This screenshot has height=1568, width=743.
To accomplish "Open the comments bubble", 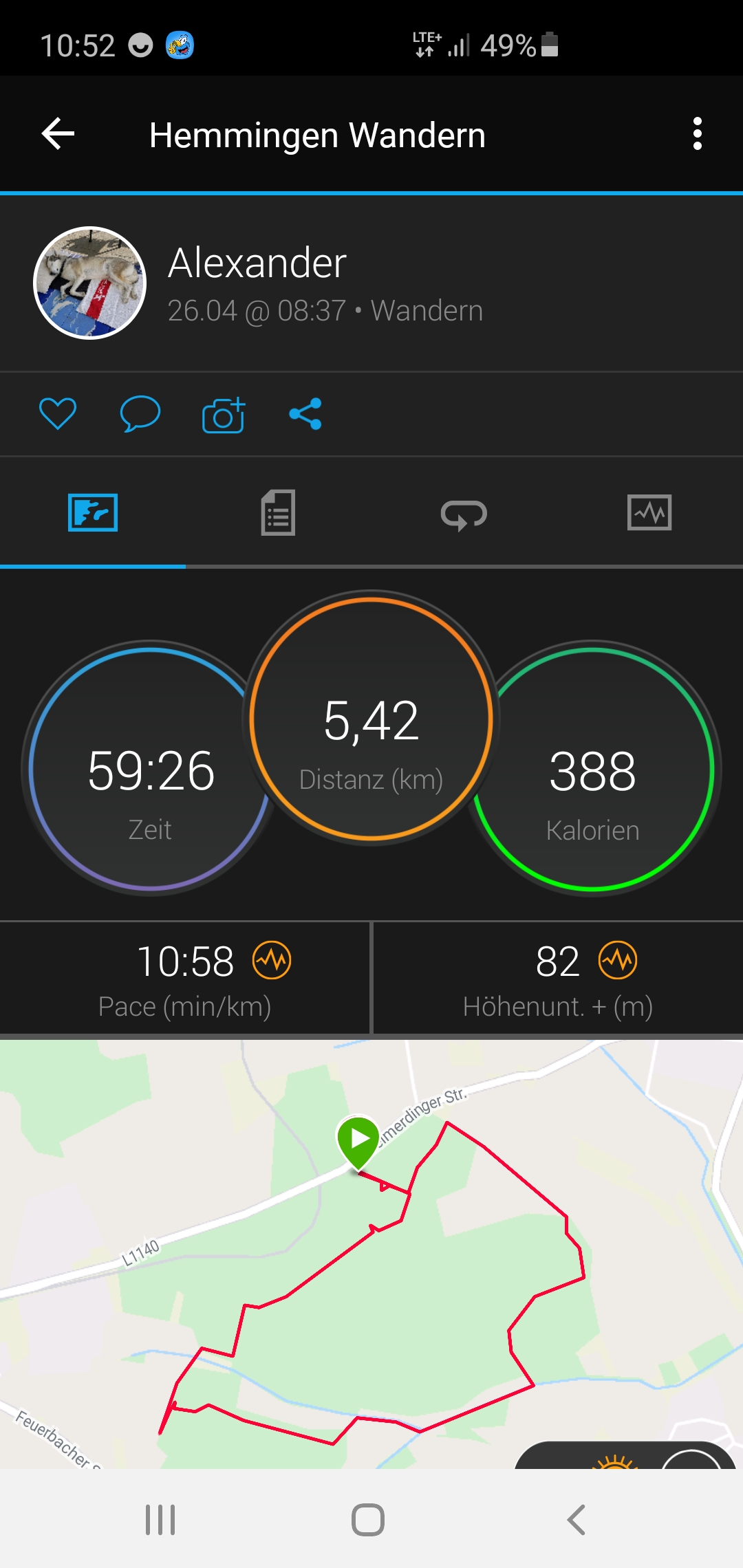I will 140,414.
